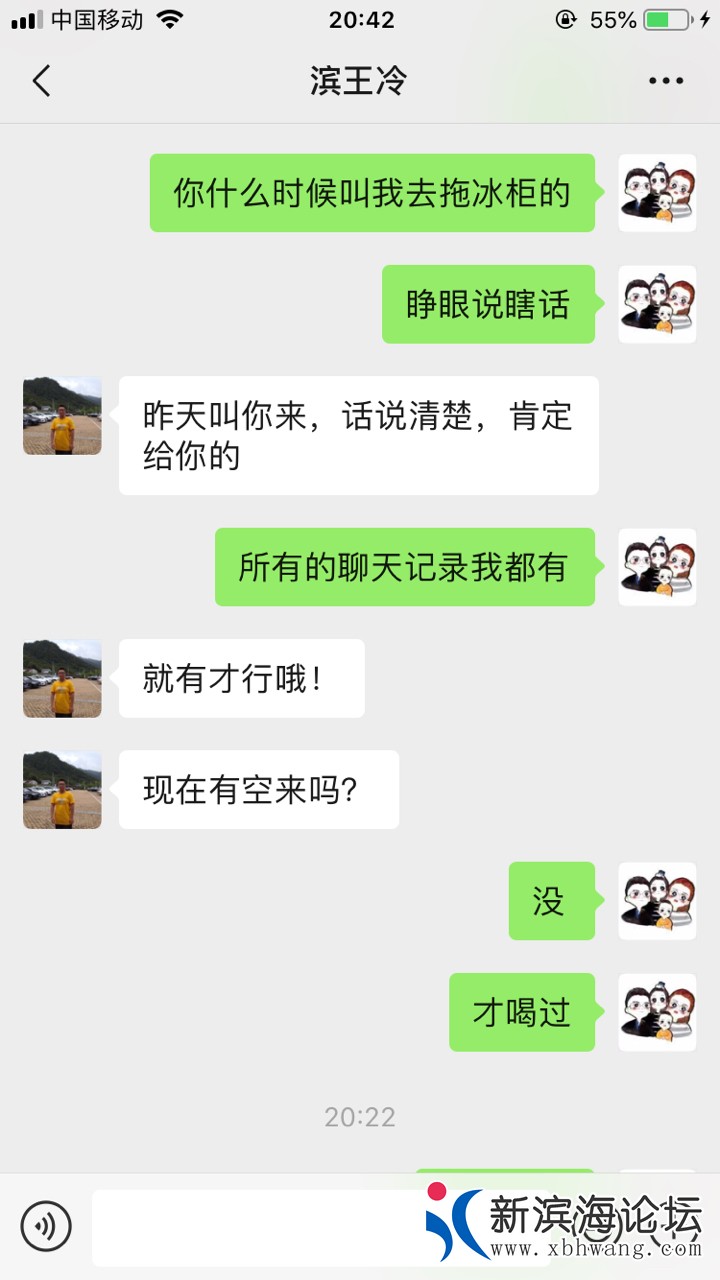Tap own avatar next to '睁眼说瞎话'
Screen dimensions: 720x1280
click(x=657, y=304)
